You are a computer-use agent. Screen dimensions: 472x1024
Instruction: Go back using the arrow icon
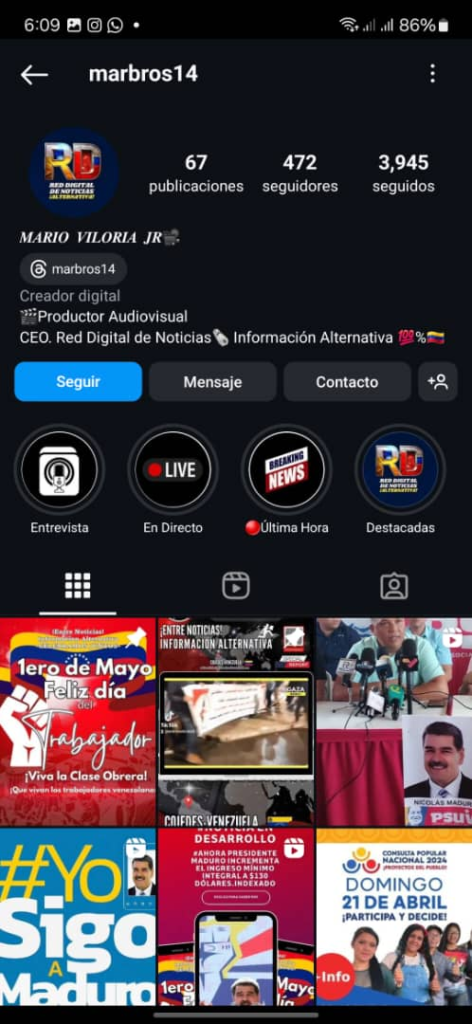[x=34, y=74]
